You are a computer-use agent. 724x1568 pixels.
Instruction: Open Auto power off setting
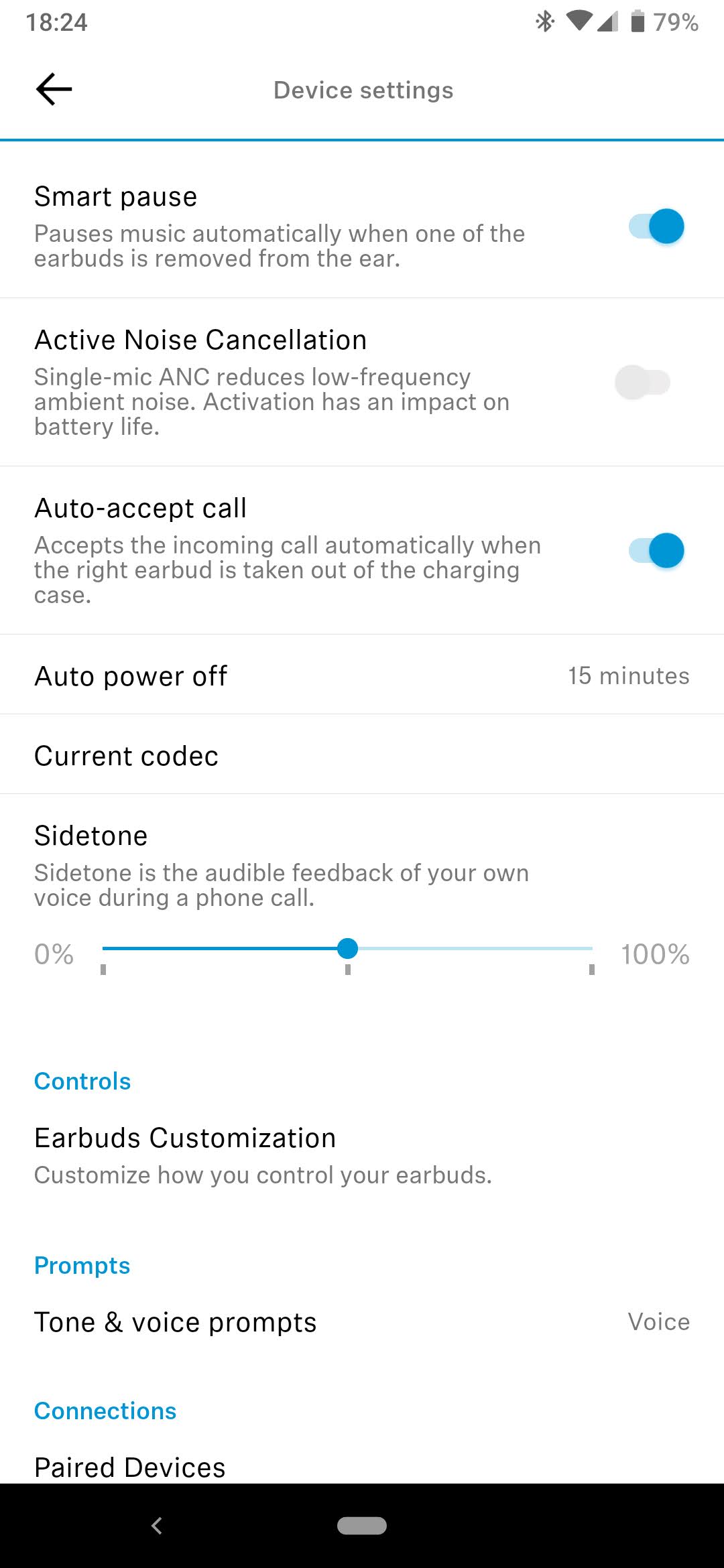click(x=362, y=675)
